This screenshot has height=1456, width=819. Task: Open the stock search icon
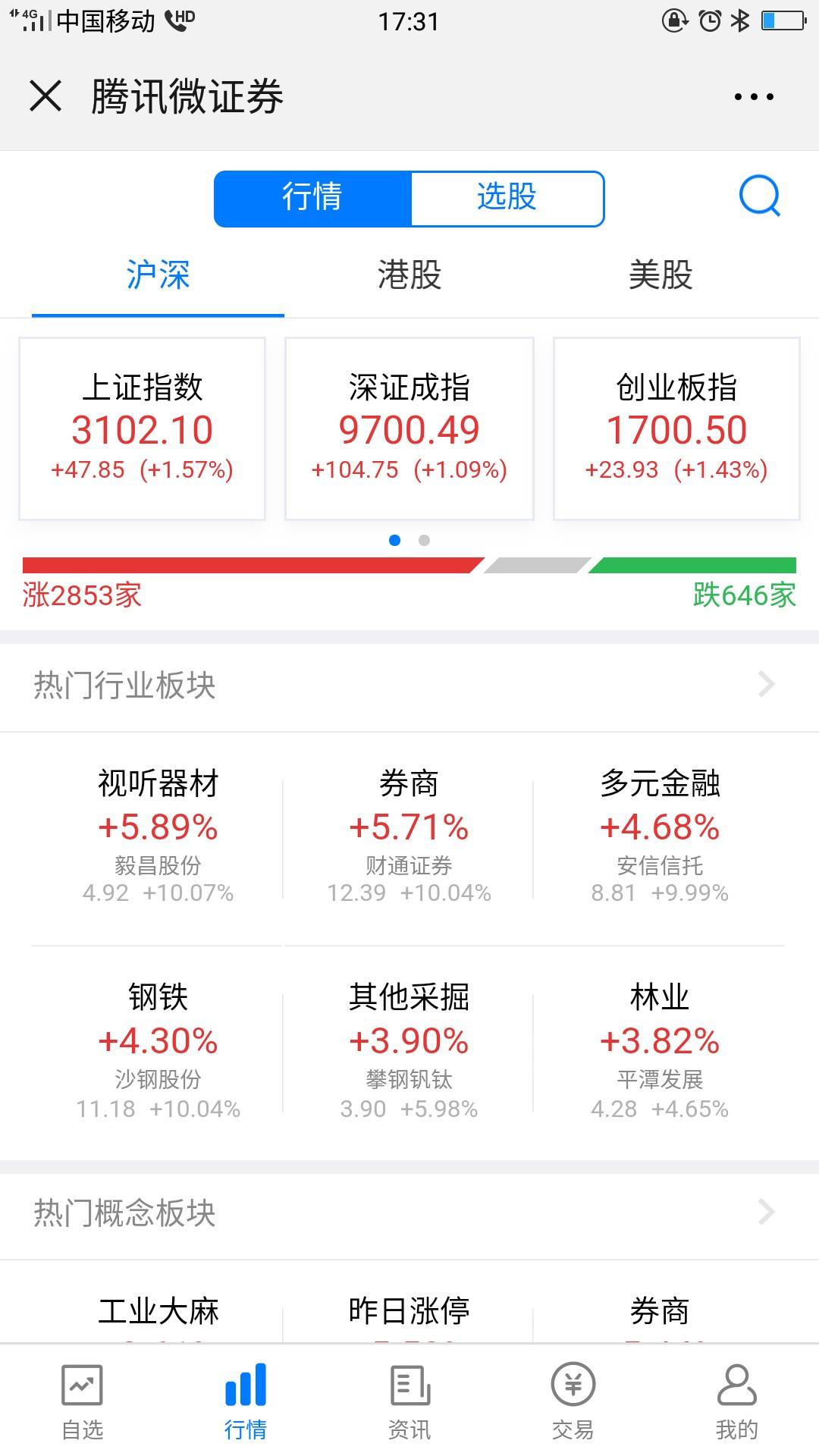[759, 196]
